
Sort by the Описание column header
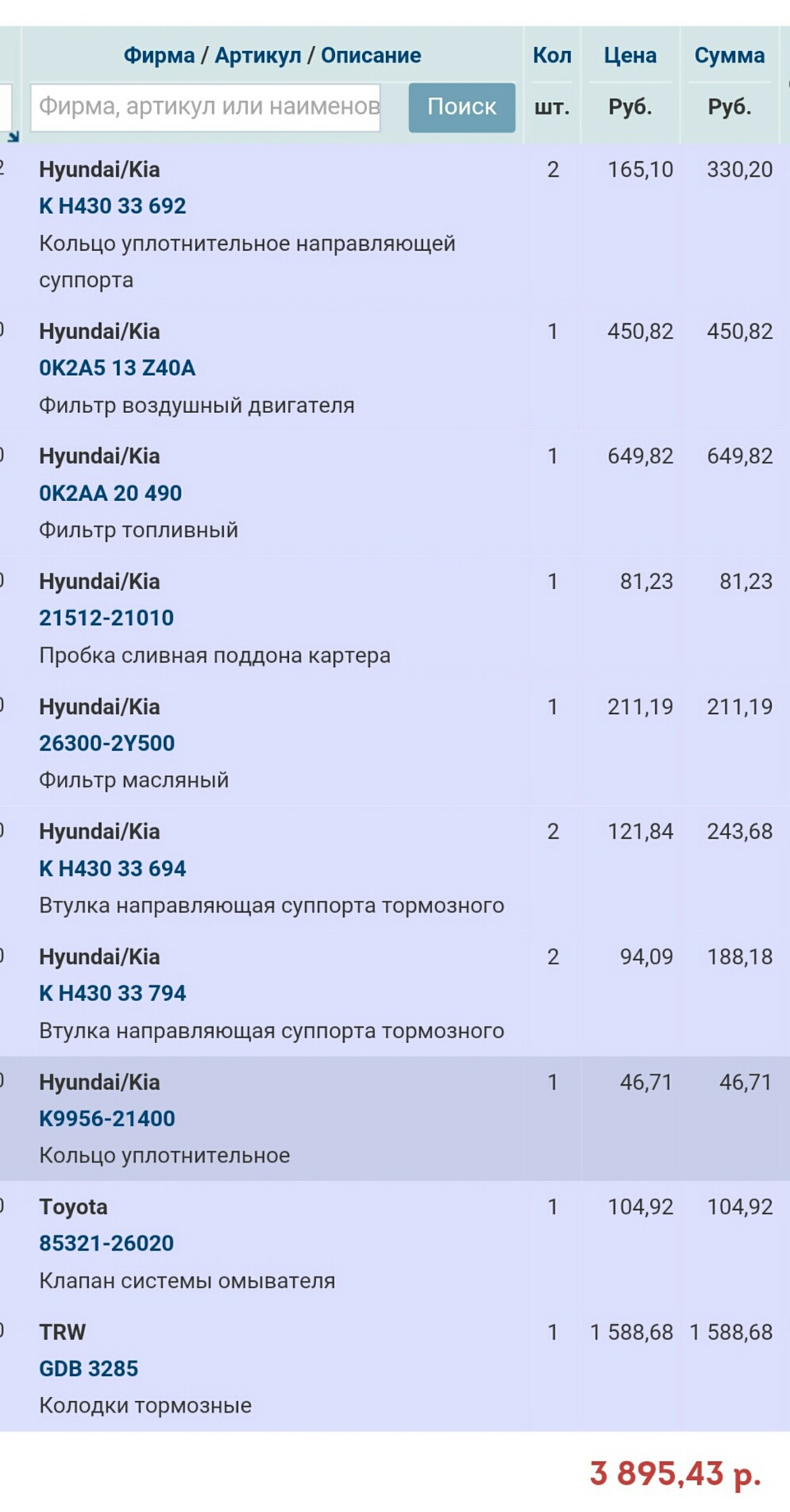click(371, 55)
